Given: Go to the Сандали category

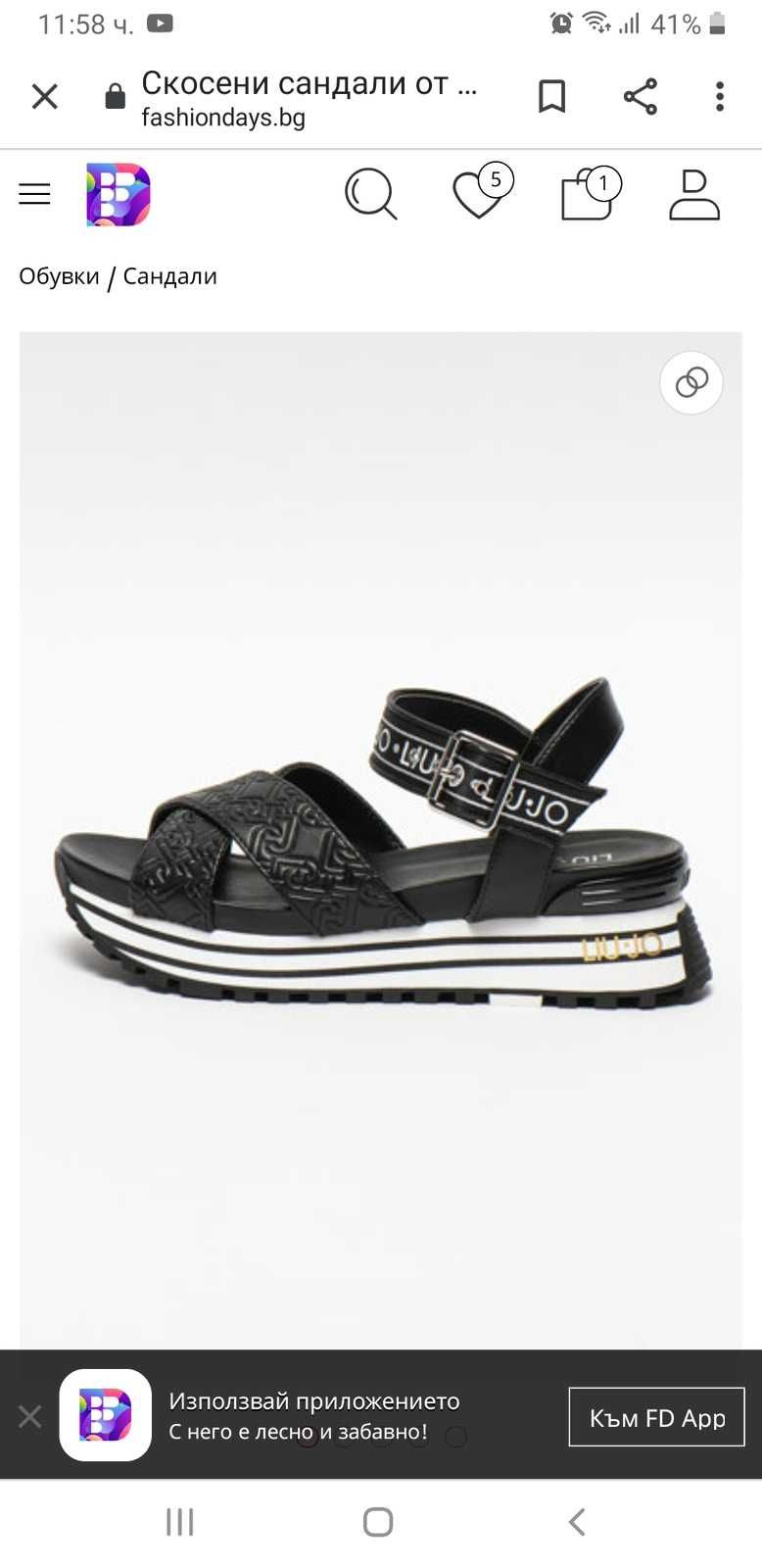Looking at the screenshot, I should click(x=169, y=276).
